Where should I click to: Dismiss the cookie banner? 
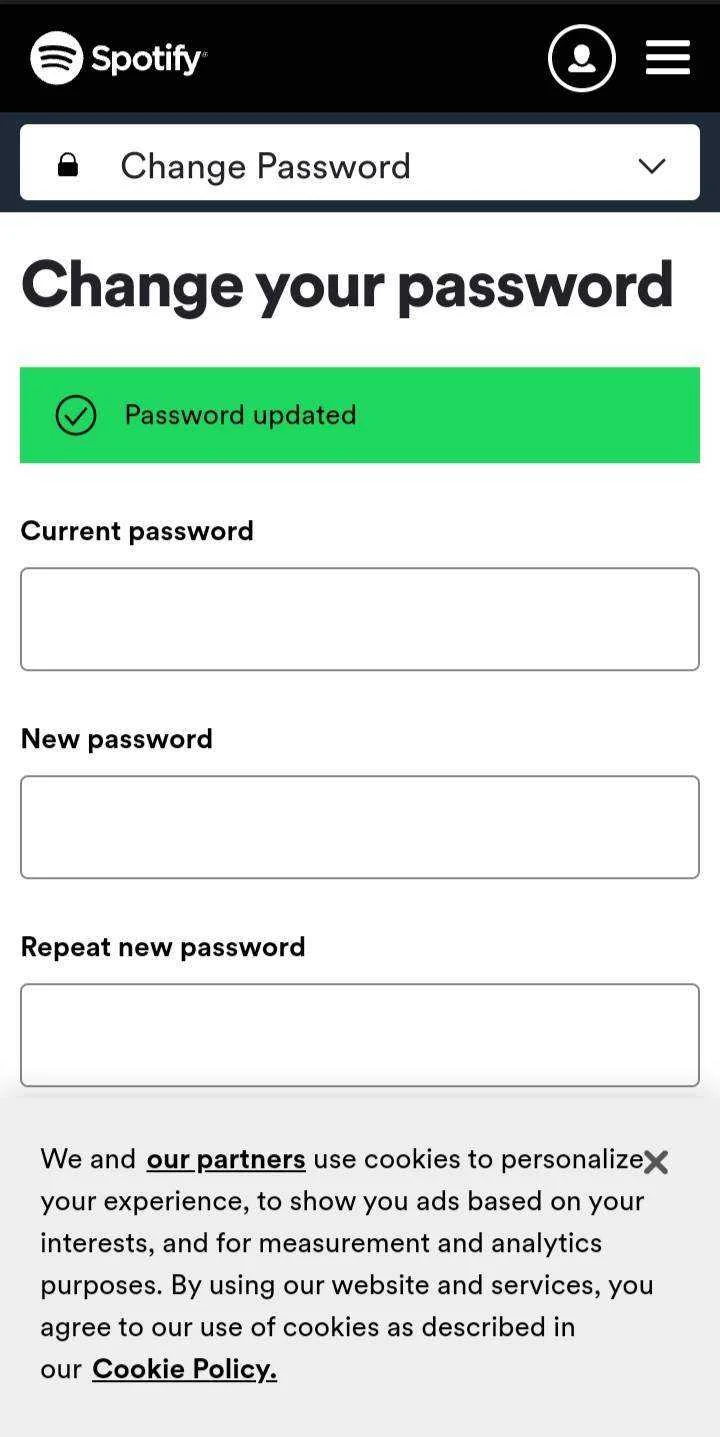[x=656, y=1162]
